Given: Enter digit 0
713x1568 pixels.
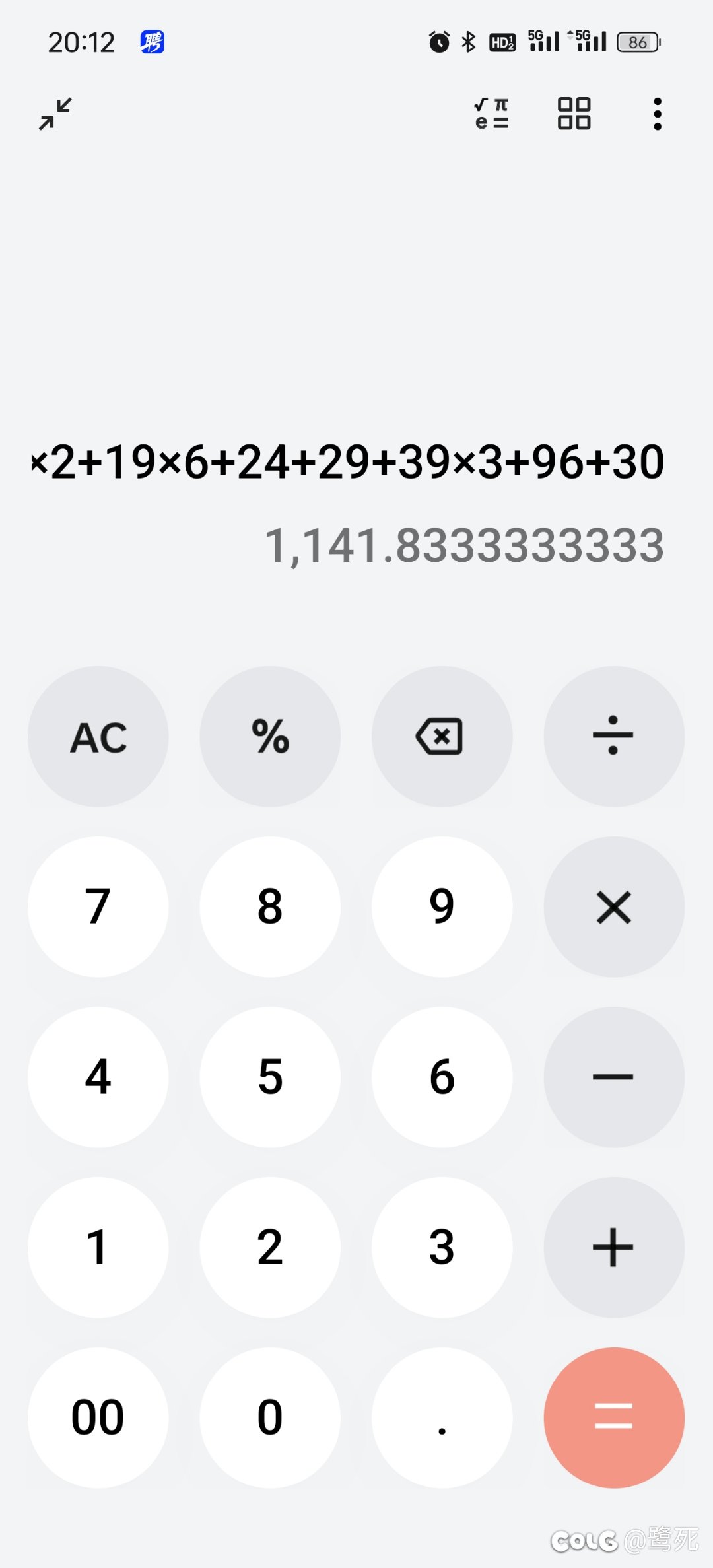Looking at the screenshot, I should [x=271, y=1418].
